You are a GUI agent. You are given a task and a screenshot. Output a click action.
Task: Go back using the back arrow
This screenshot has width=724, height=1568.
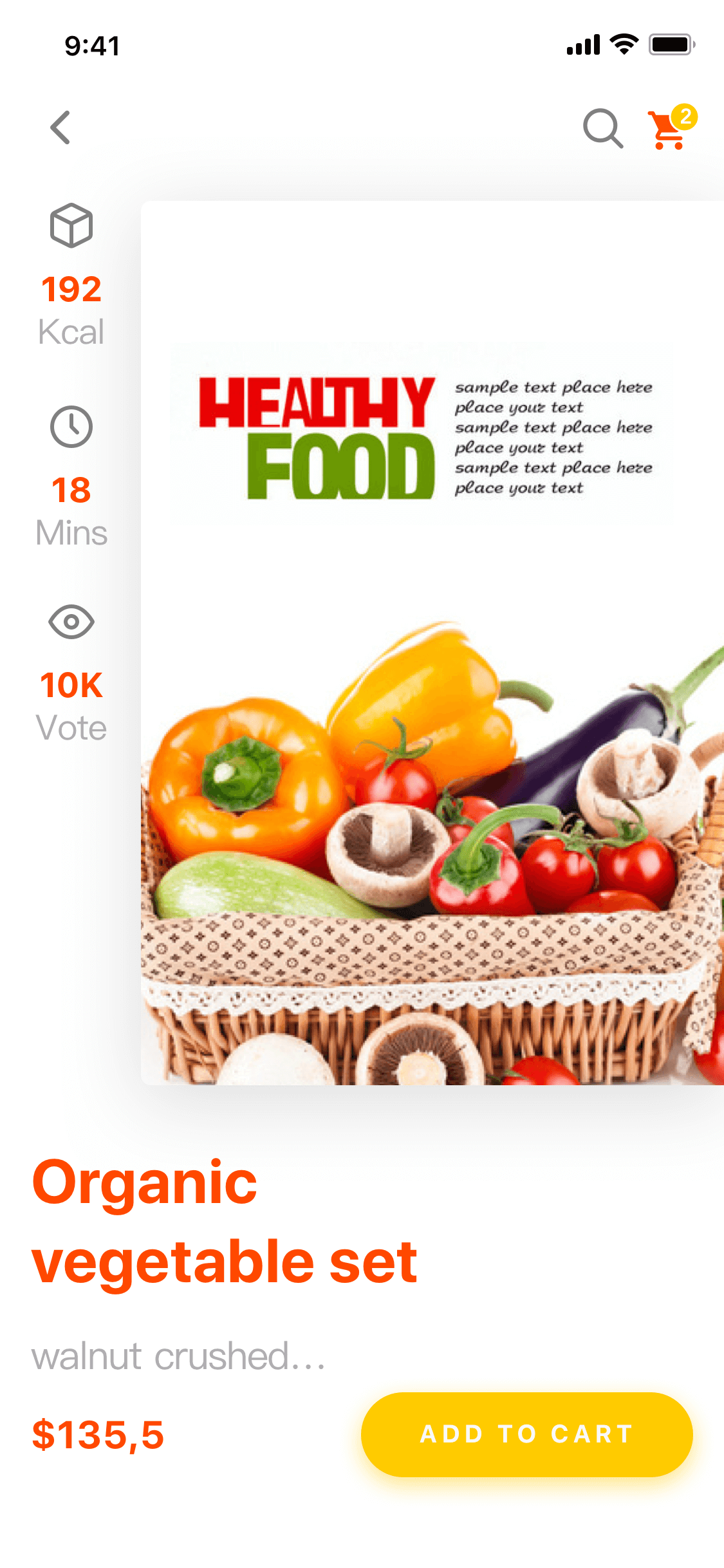pos(60,127)
